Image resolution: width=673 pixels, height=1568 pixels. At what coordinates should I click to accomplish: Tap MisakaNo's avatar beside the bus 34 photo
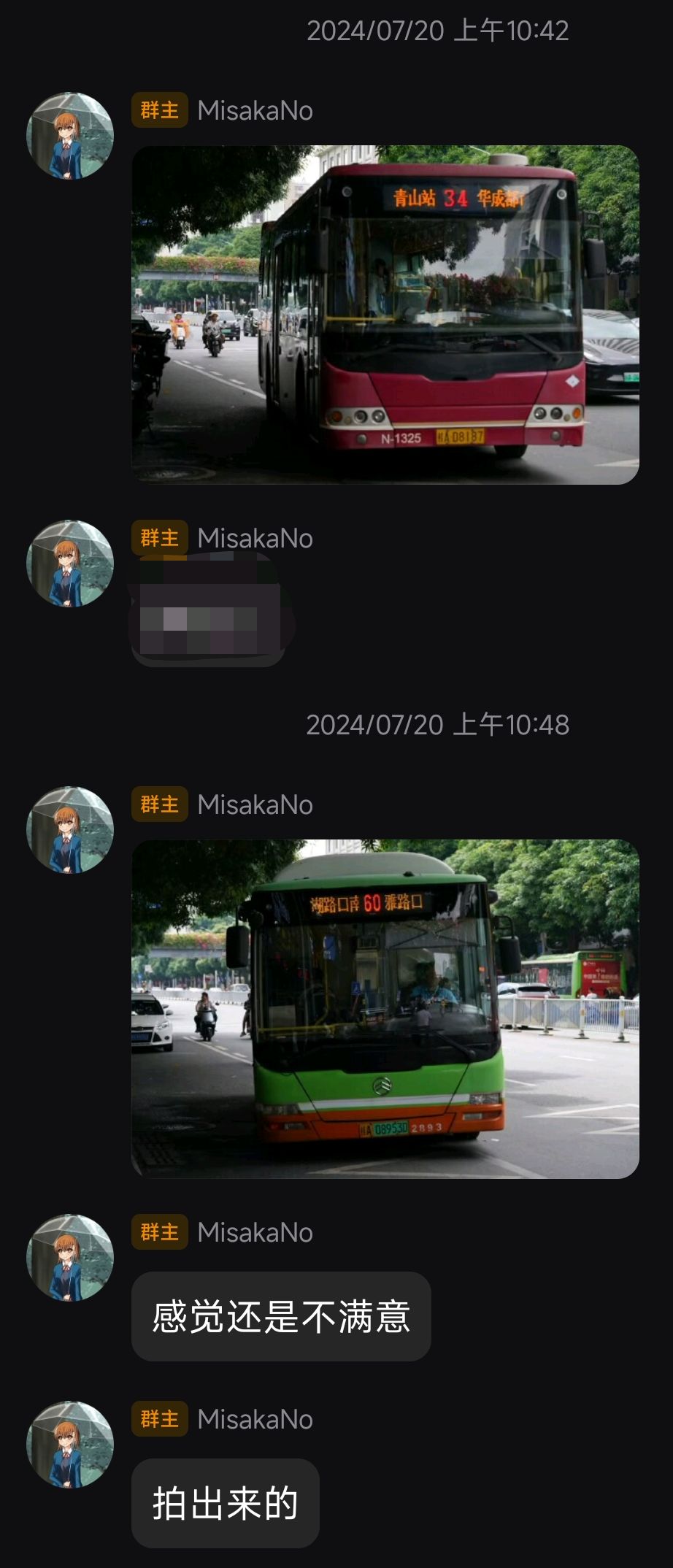pyautogui.click(x=70, y=136)
